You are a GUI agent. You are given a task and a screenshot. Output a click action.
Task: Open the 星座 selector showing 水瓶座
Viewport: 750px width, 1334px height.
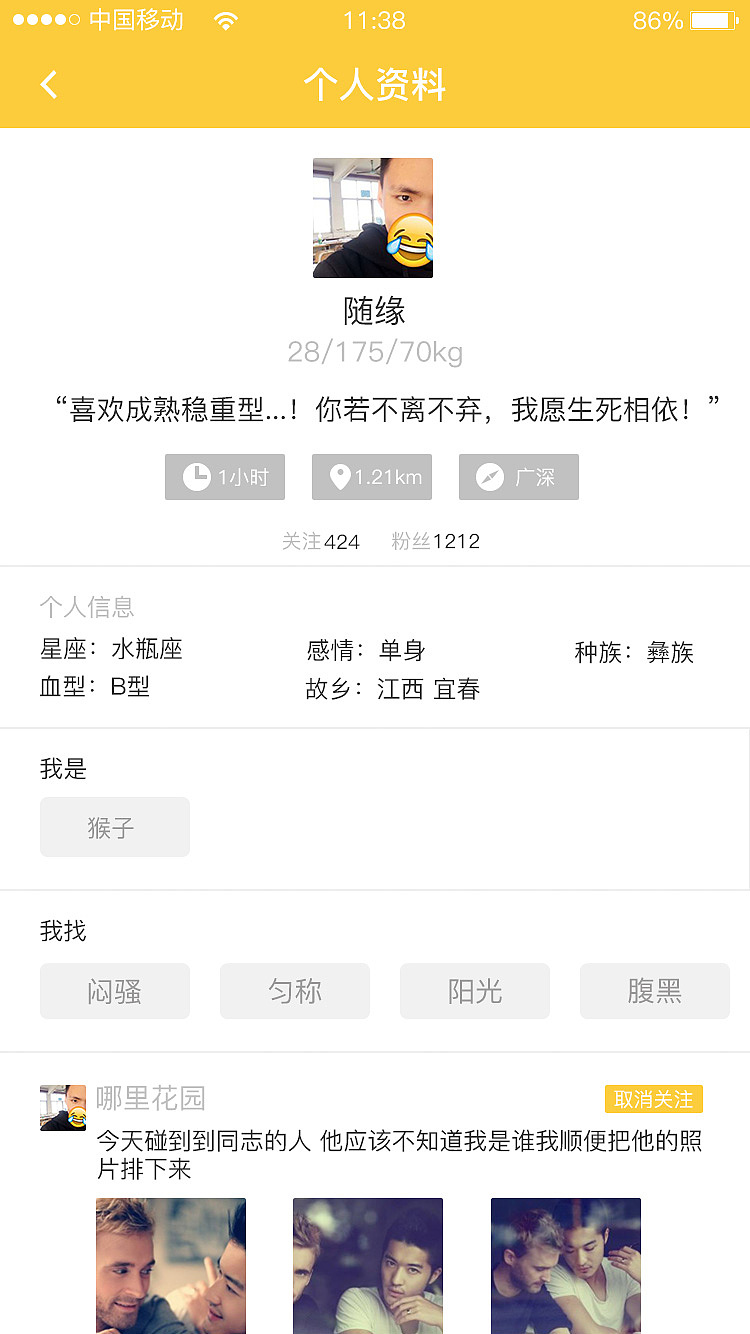coord(110,649)
